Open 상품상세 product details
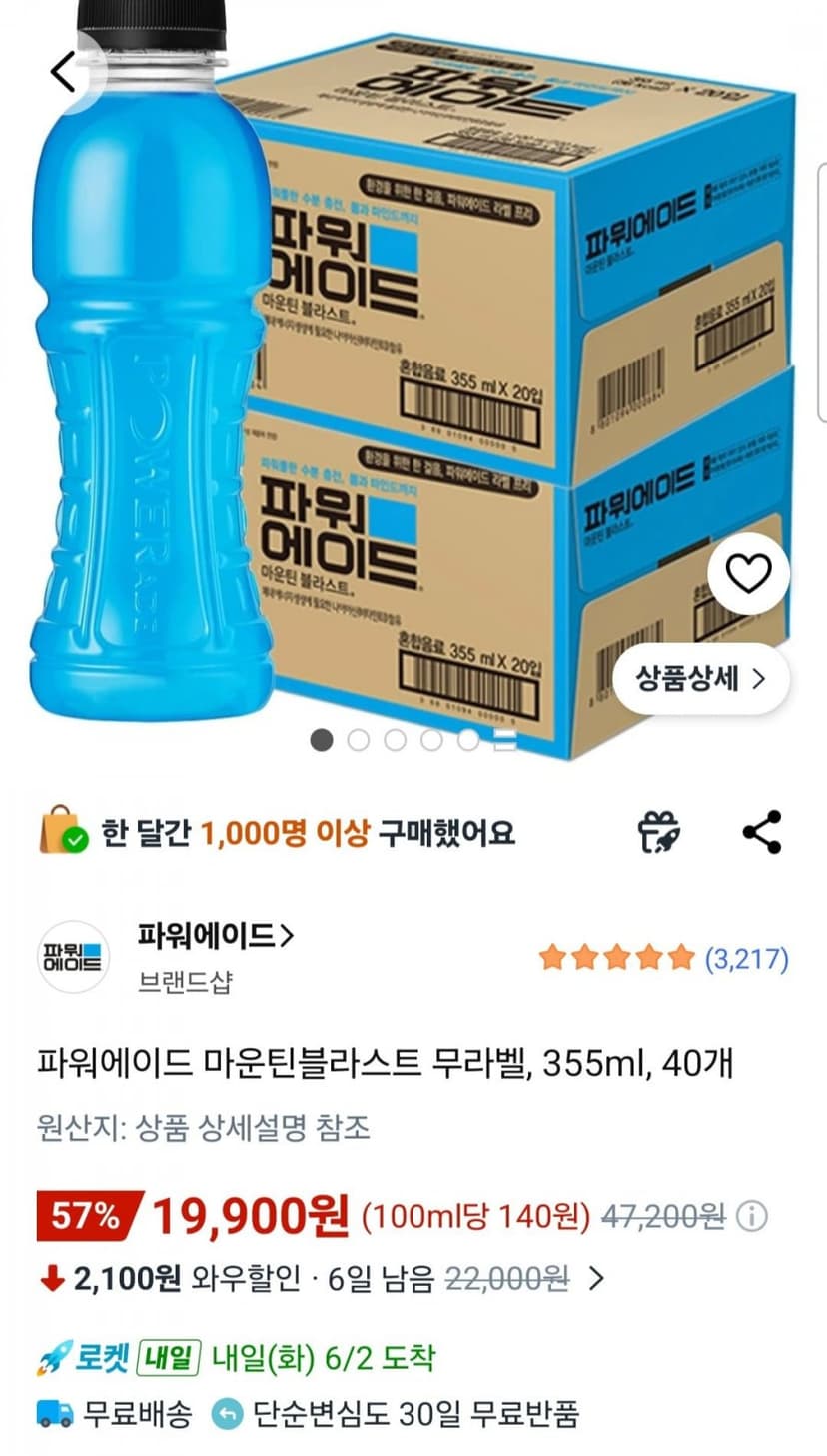Image resolution: width=827 pixels, height=1456 pixels. (701, 679)
